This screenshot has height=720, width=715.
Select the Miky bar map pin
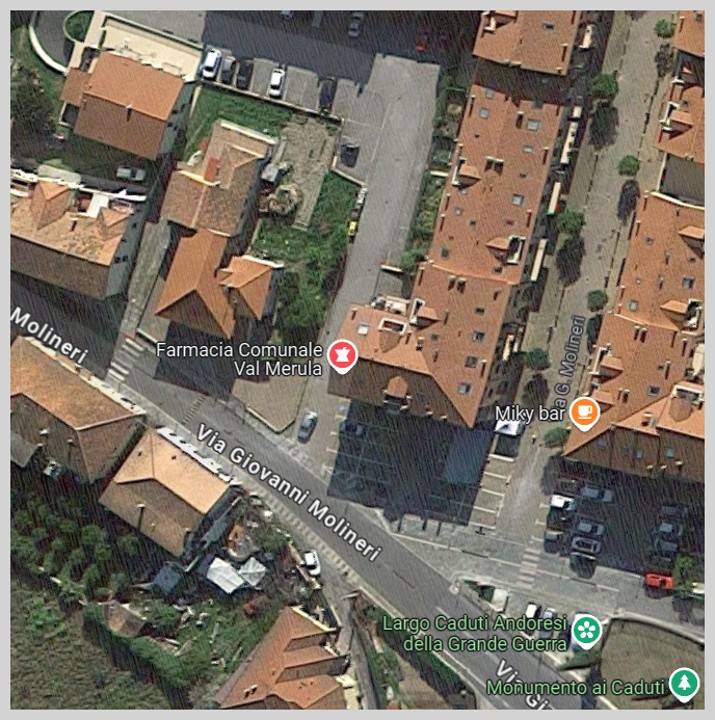click(585, 411)
